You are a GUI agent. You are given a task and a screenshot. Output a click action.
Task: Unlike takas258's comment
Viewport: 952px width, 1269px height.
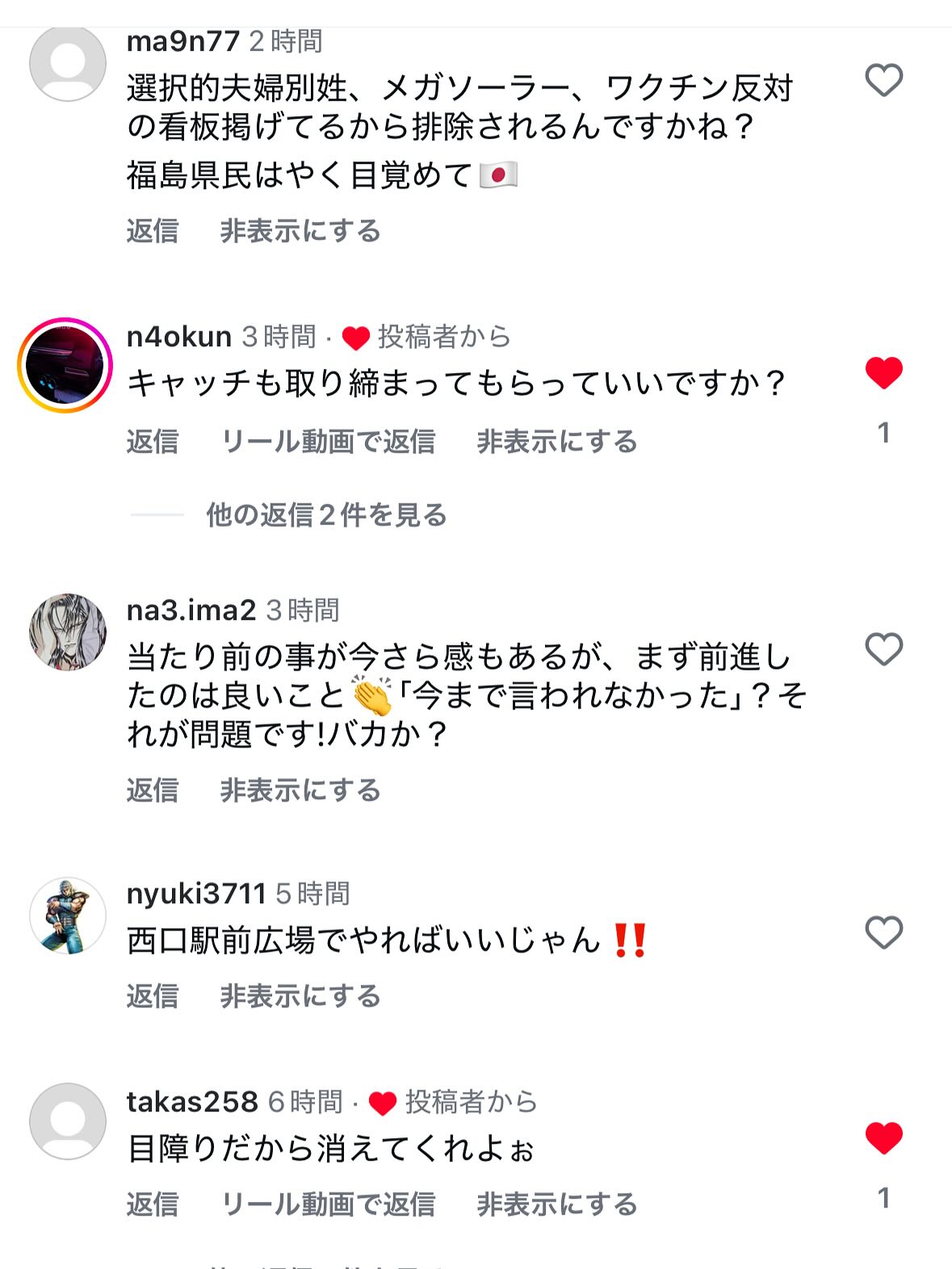pyautogui.click(x=883, y=1138)
